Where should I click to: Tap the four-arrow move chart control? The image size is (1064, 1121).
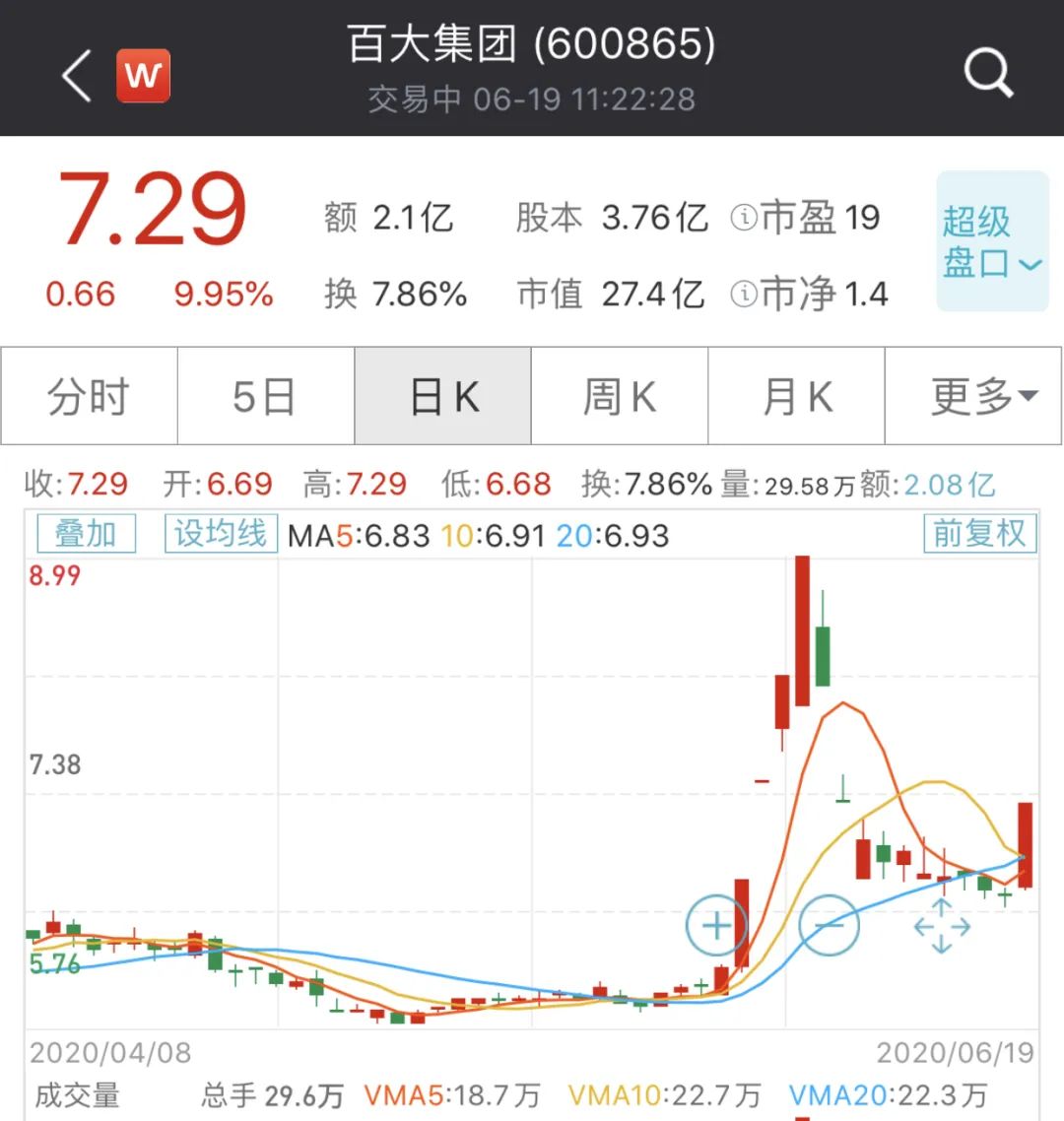pos(942,926)
